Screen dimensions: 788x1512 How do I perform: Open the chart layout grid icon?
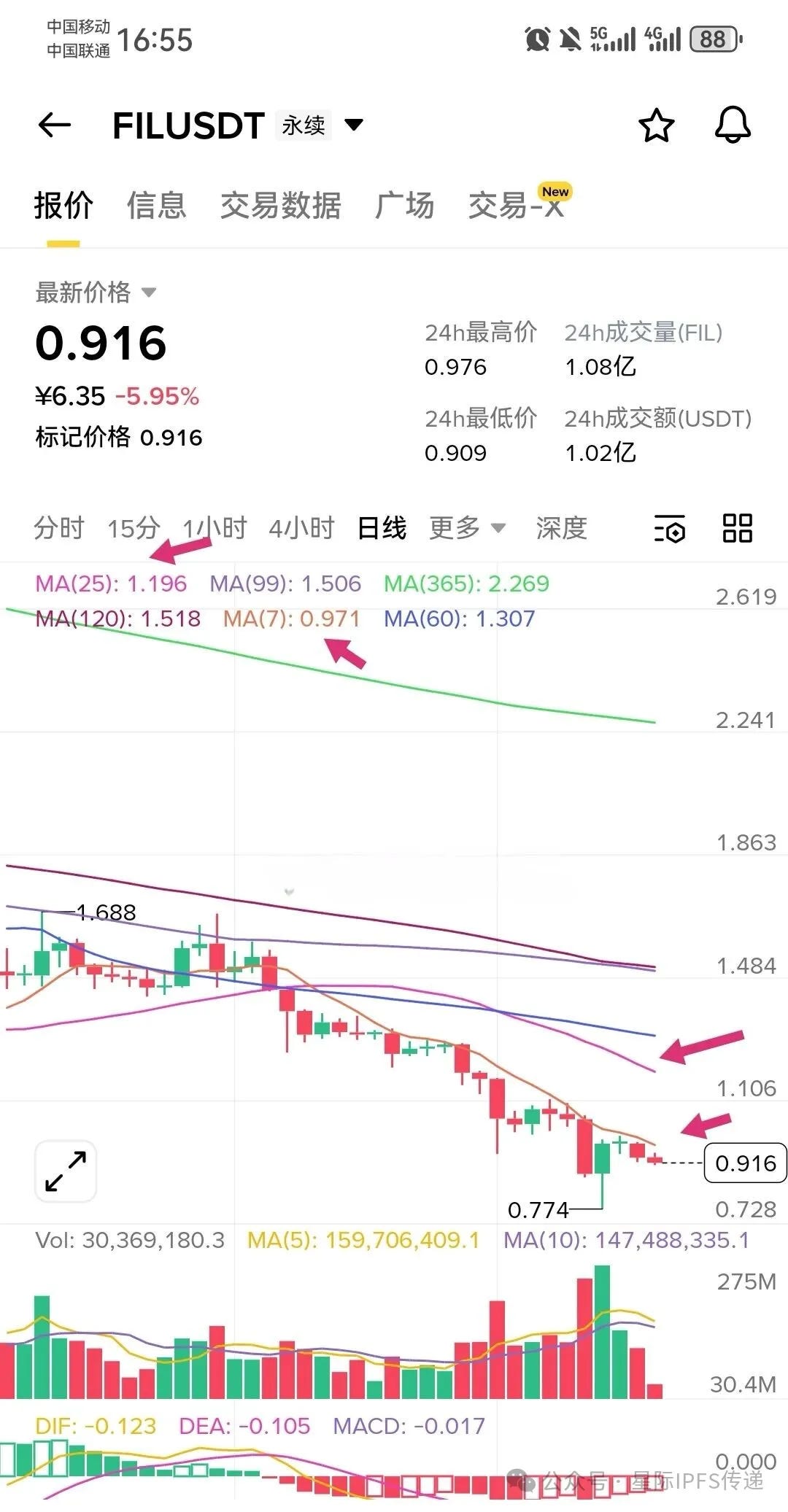tap(737, 528)
